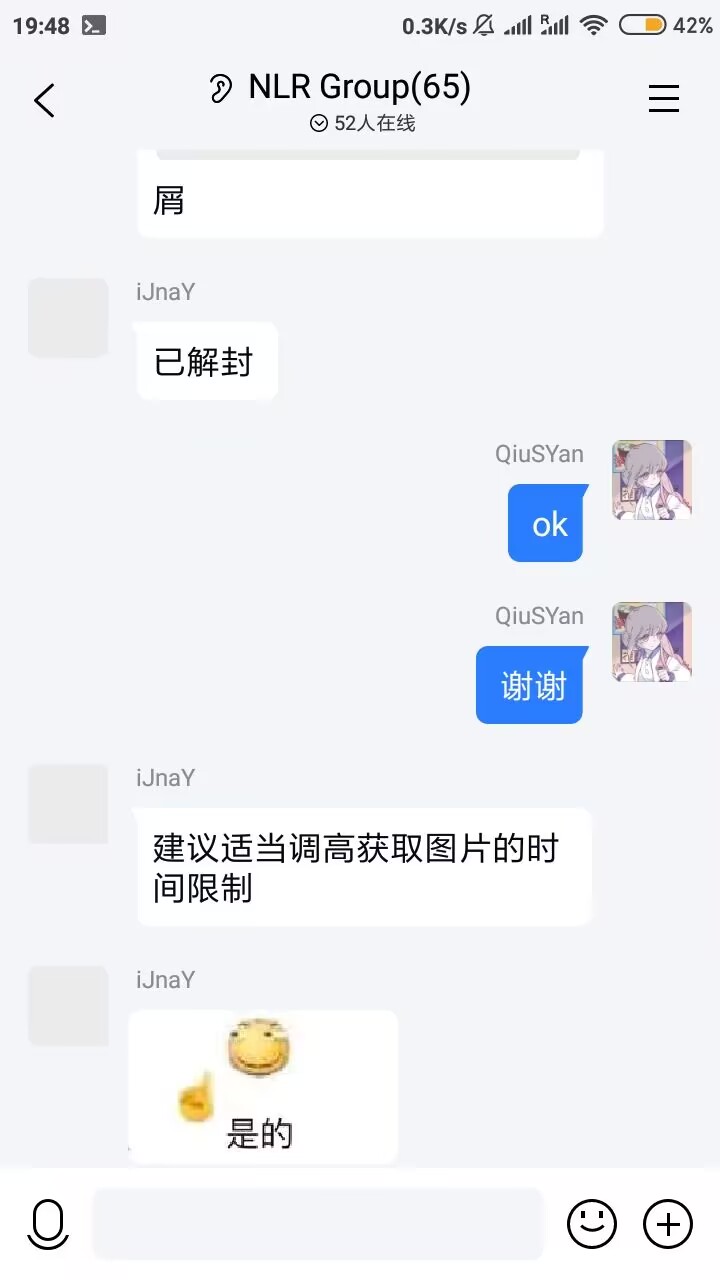This screenshot has width=720, height=1280.
Task: Open the plus attachment menu
Action: point(668,1223)
